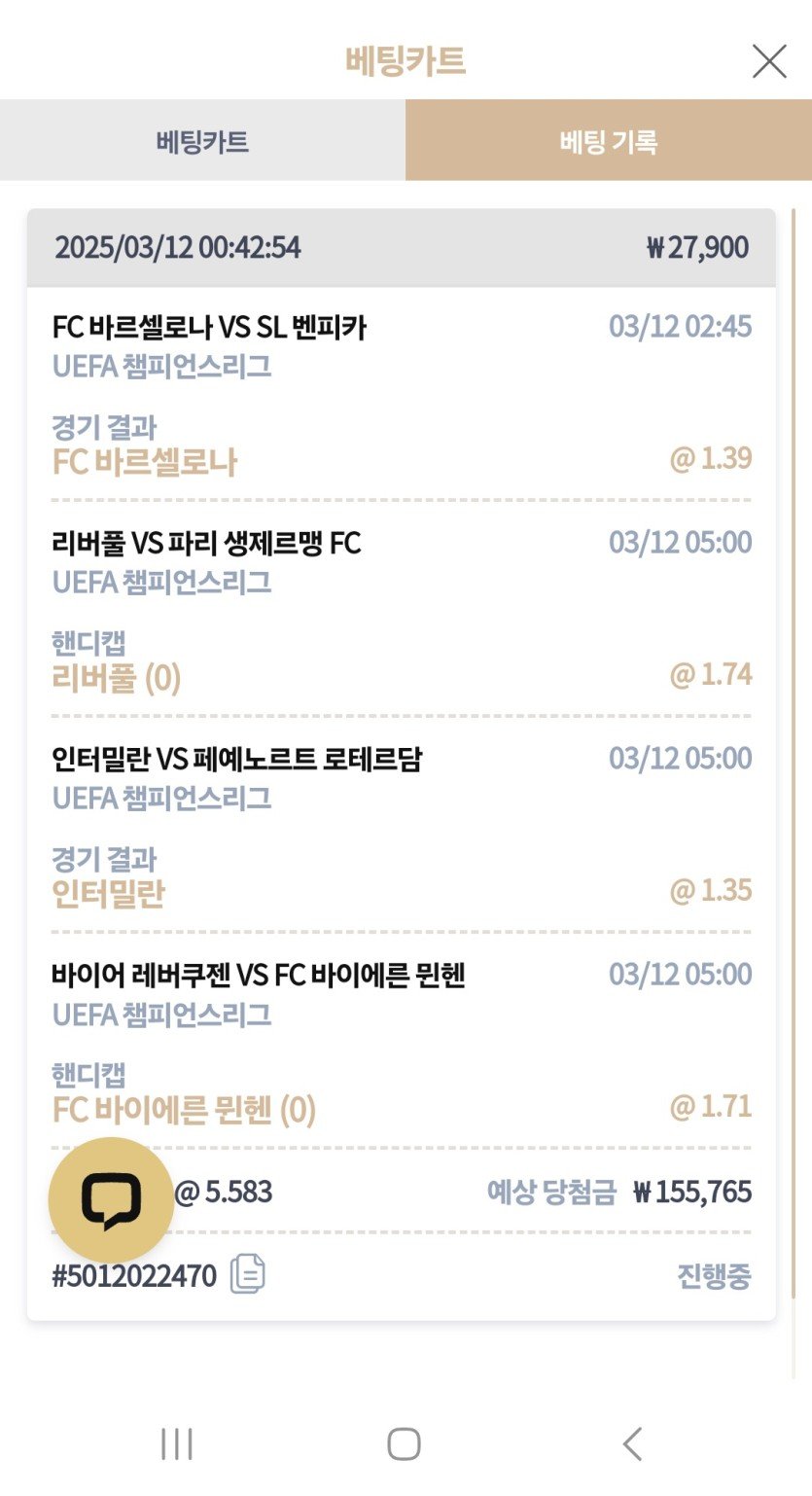Open the live chat support bubble
Viewport: 812px width, 1496px height.
(111, 1199)
